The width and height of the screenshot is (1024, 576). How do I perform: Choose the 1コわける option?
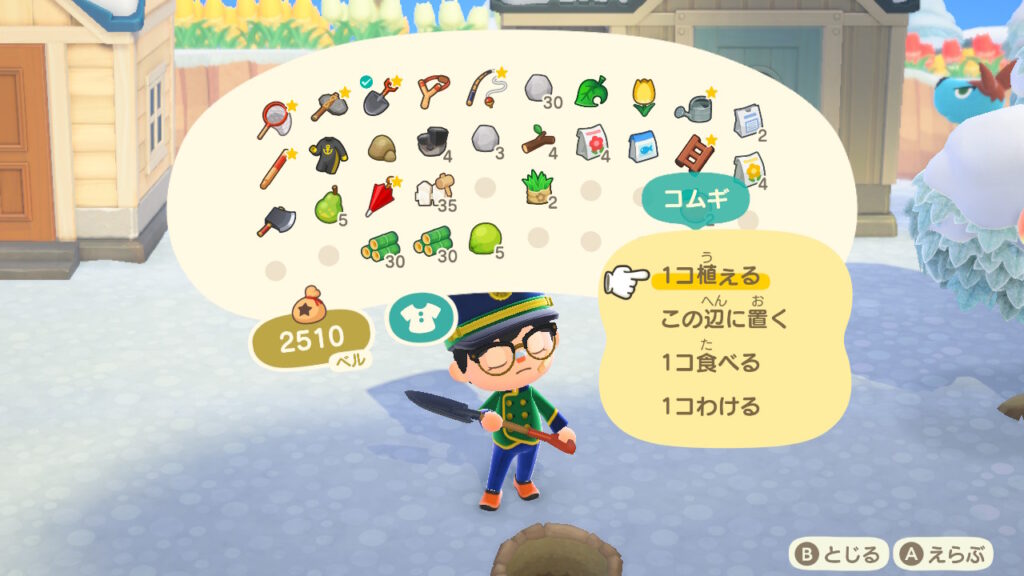point(711,407)
